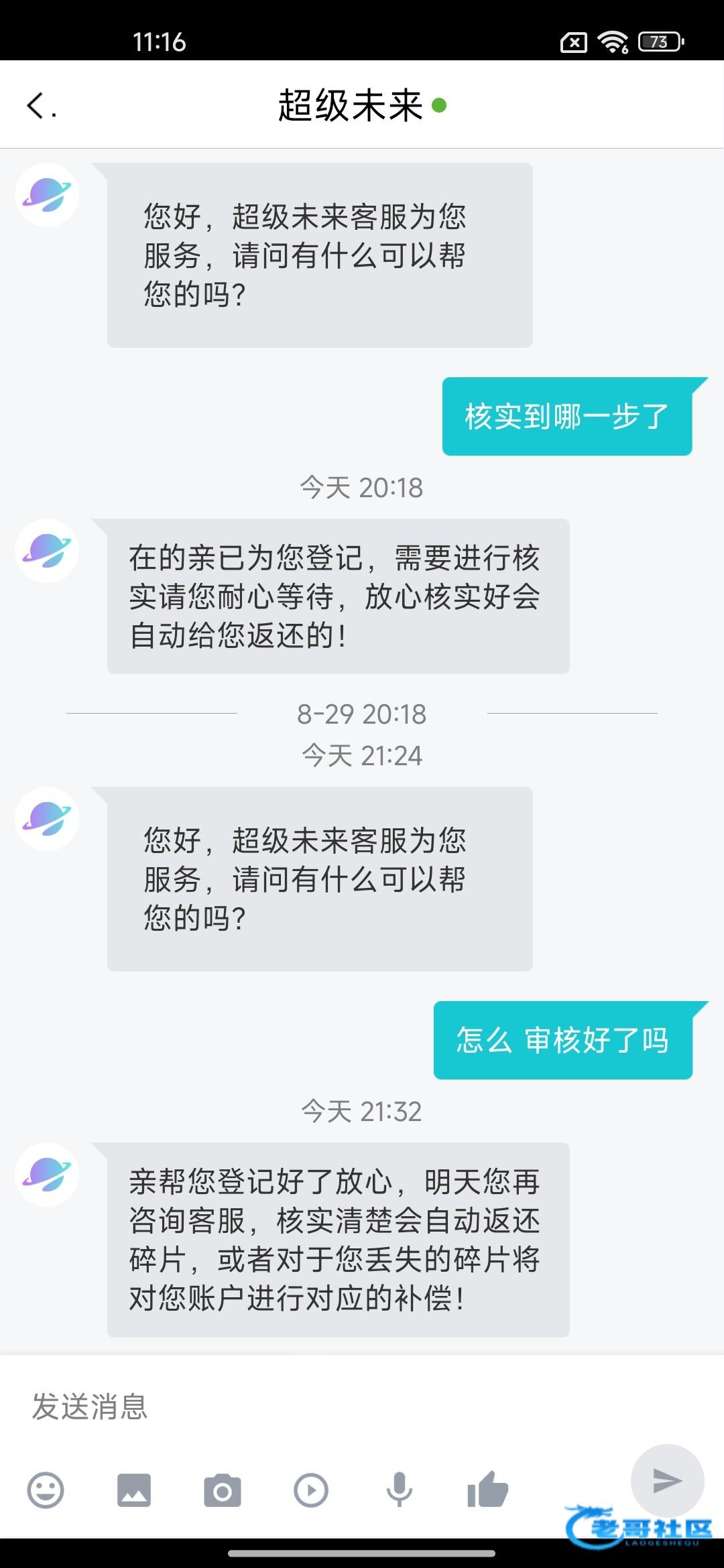This screenshot has height=1568, width=724.
Task: Attach an image from the gallery
Action: 134,1490
